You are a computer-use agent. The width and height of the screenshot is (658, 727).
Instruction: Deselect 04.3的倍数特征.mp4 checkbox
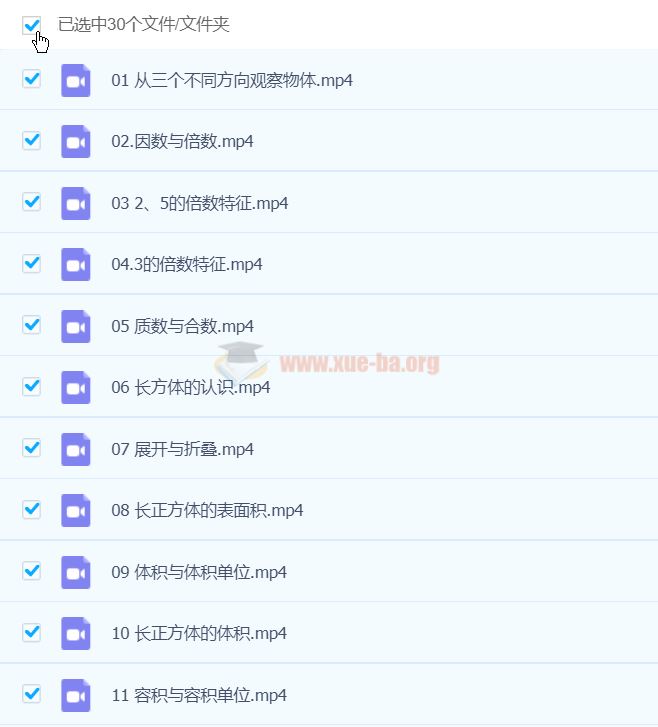tap(31, 264)
